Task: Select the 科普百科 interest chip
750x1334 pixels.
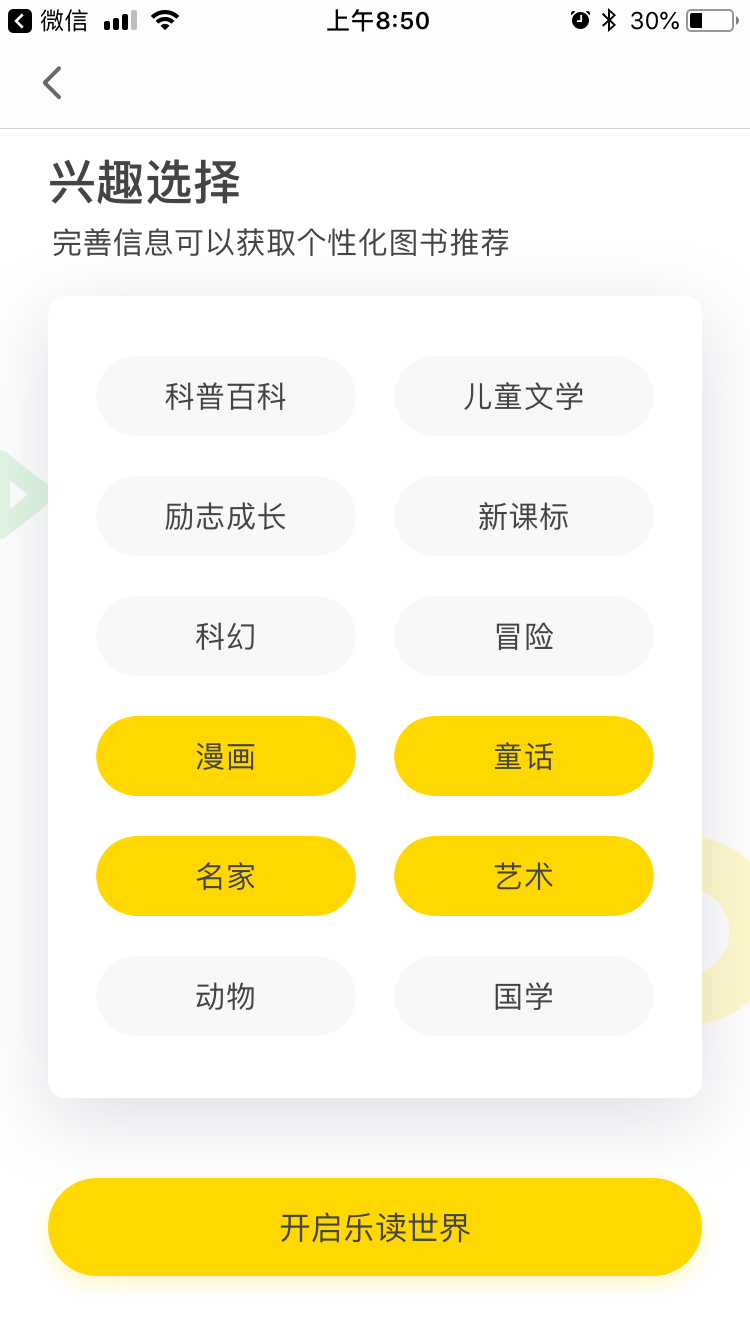Action: click(x=226, y=396)
